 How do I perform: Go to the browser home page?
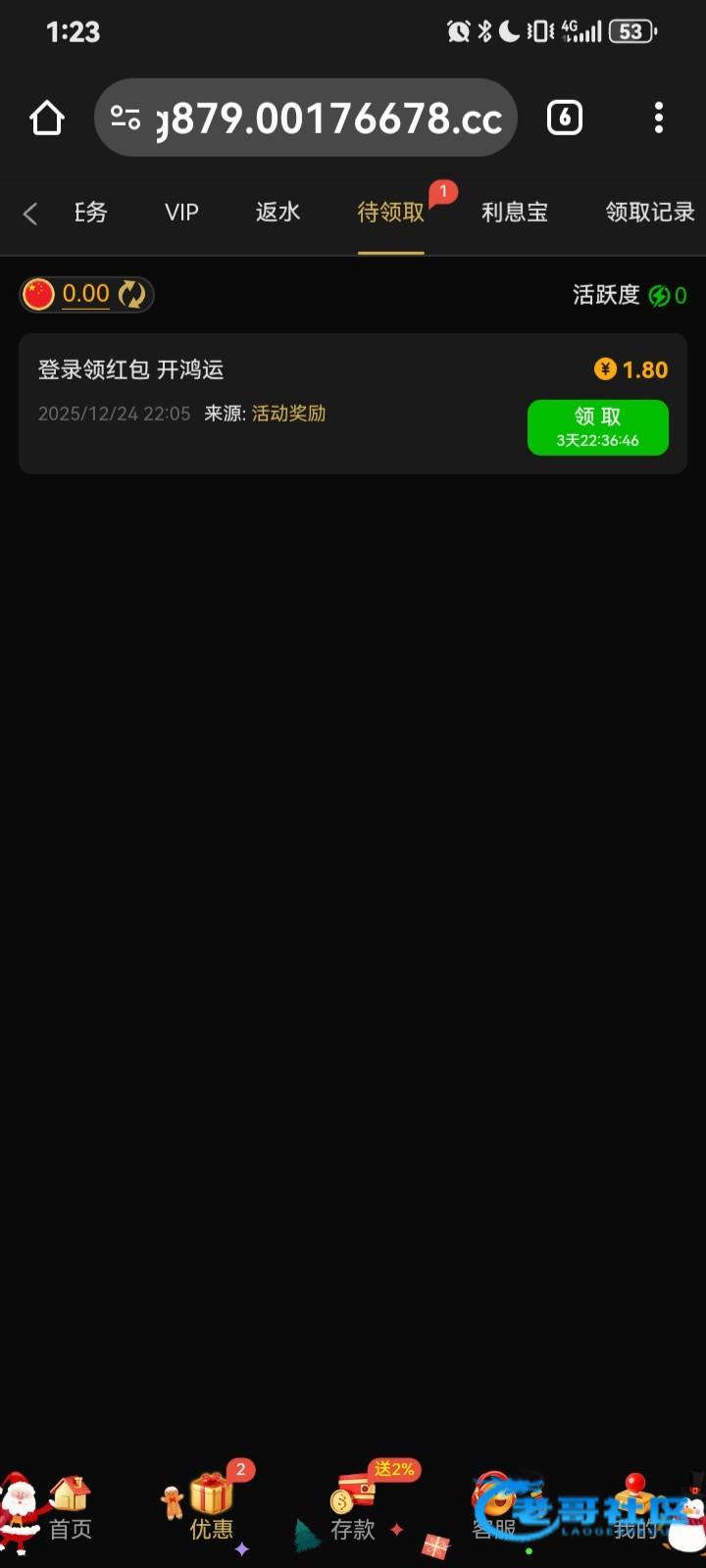46,119
